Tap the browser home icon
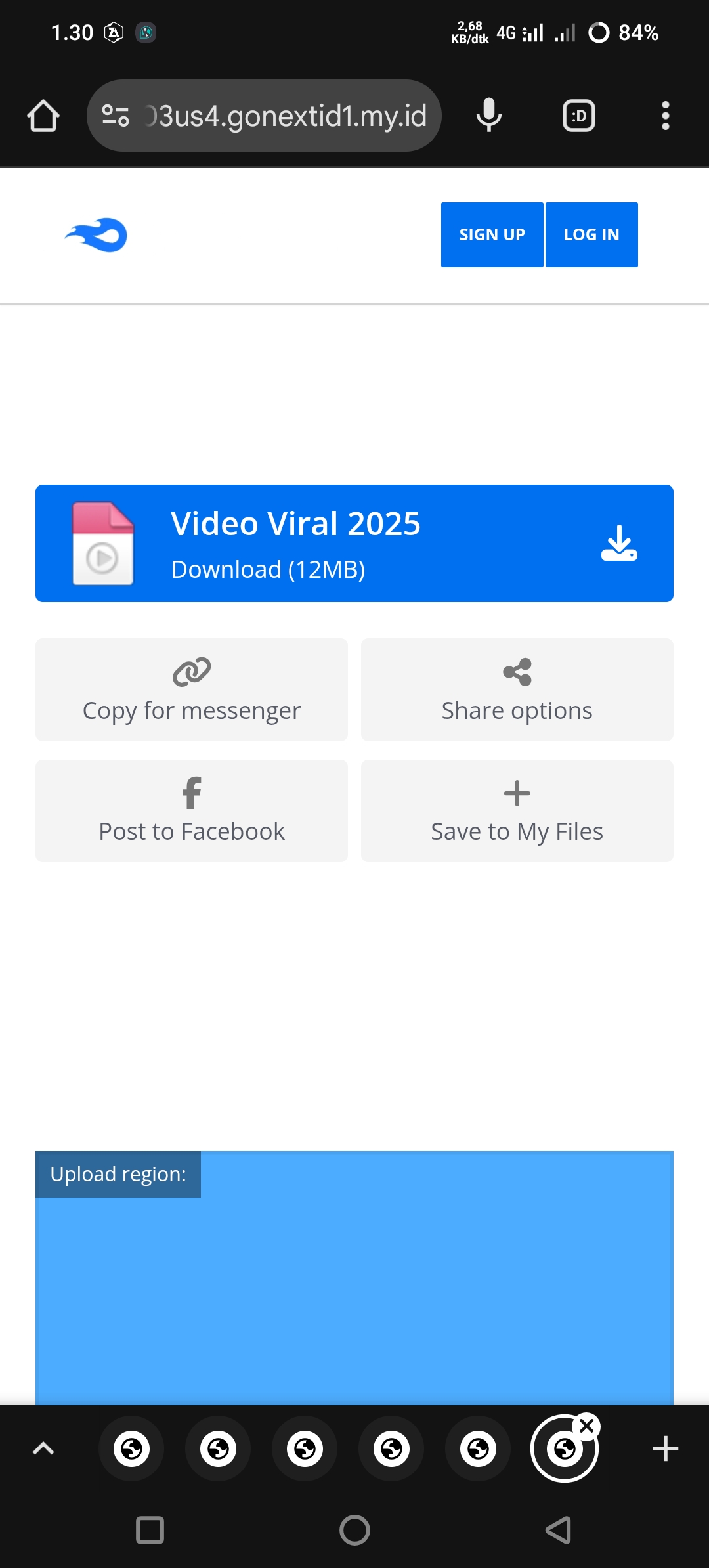The height and width of the screenshot is (1568, 709). coord(43,116)
